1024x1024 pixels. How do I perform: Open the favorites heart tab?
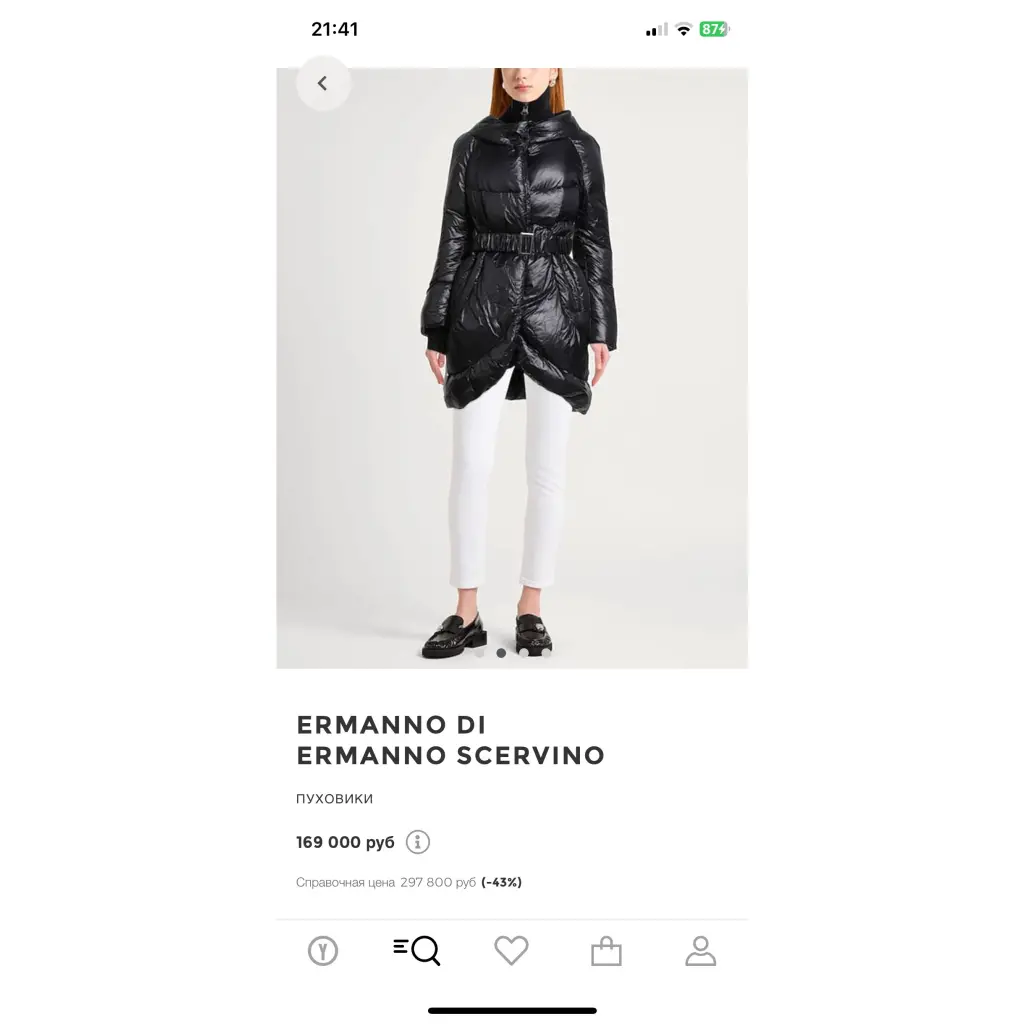point(511,950)
